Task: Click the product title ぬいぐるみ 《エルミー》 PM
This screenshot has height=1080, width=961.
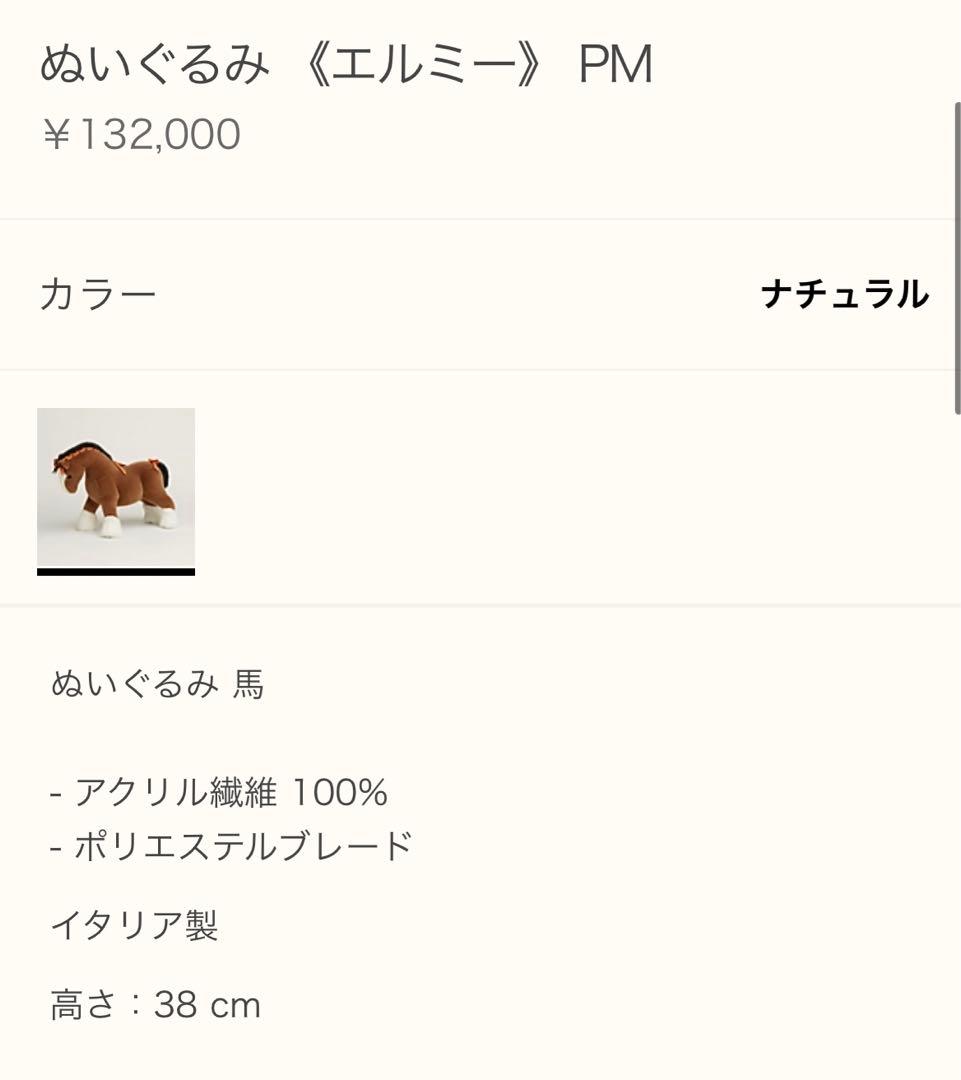Action: [345, 62]
